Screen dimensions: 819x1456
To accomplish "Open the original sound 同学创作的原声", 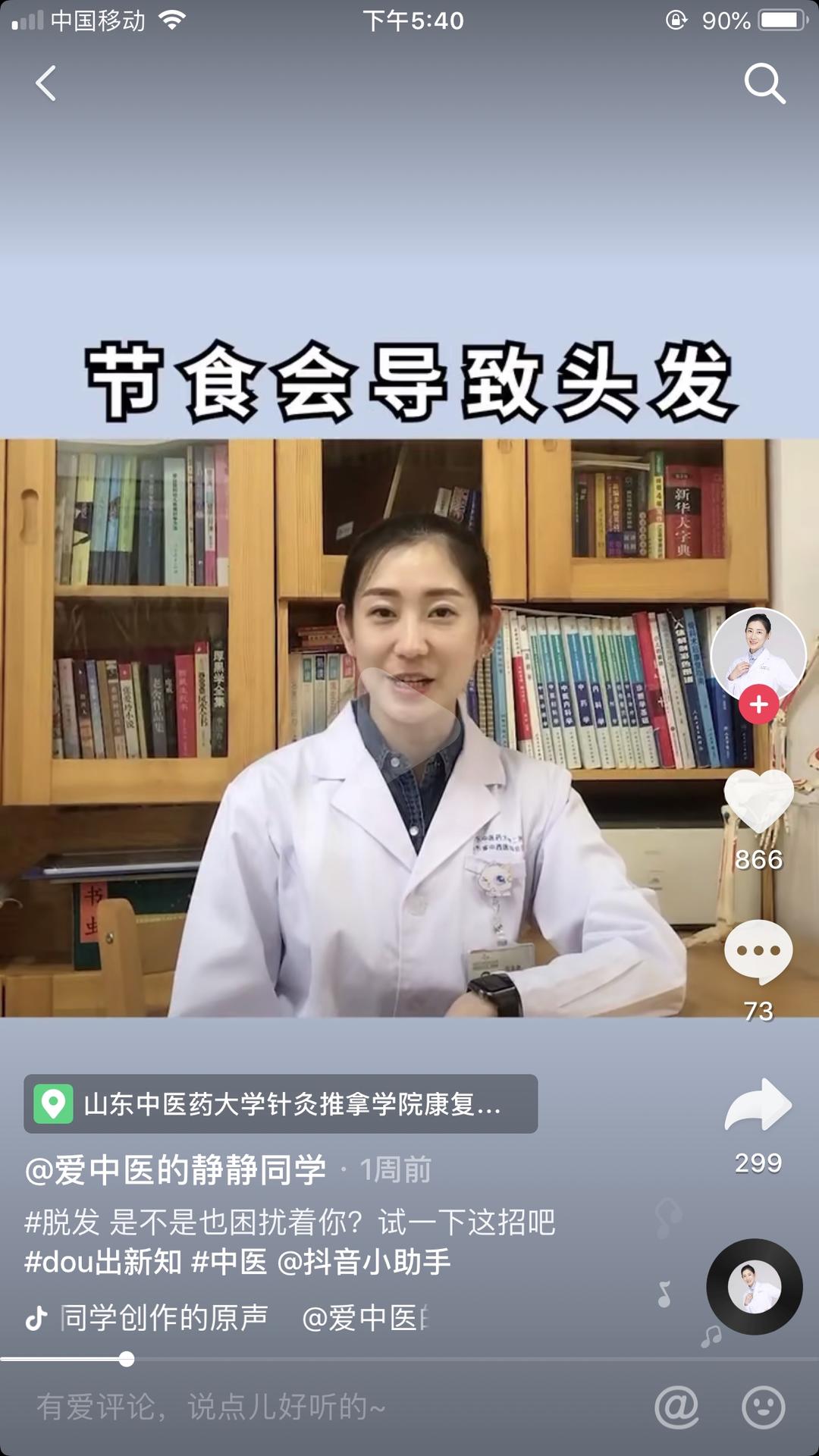I will point(163,1318).
